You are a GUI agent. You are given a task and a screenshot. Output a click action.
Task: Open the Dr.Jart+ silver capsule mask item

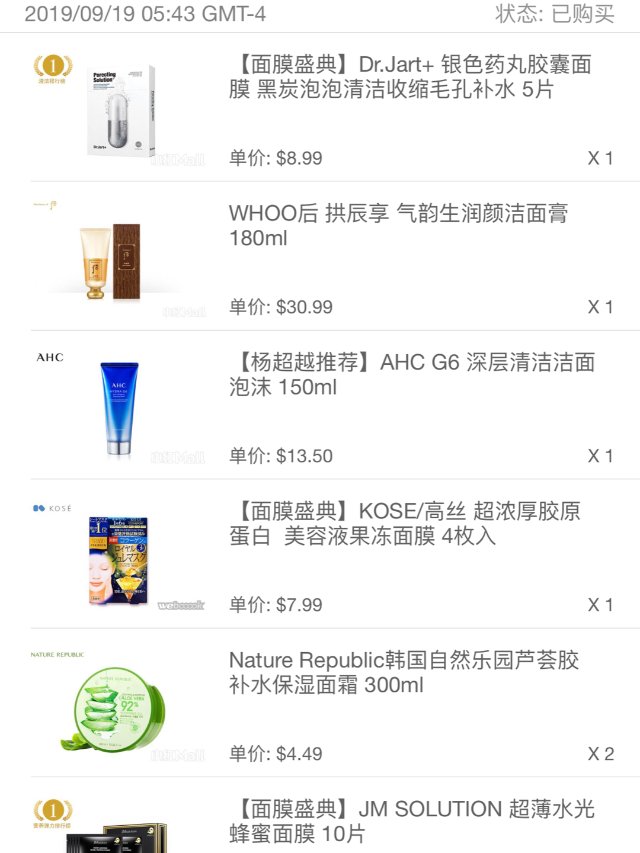coord(410,78)
